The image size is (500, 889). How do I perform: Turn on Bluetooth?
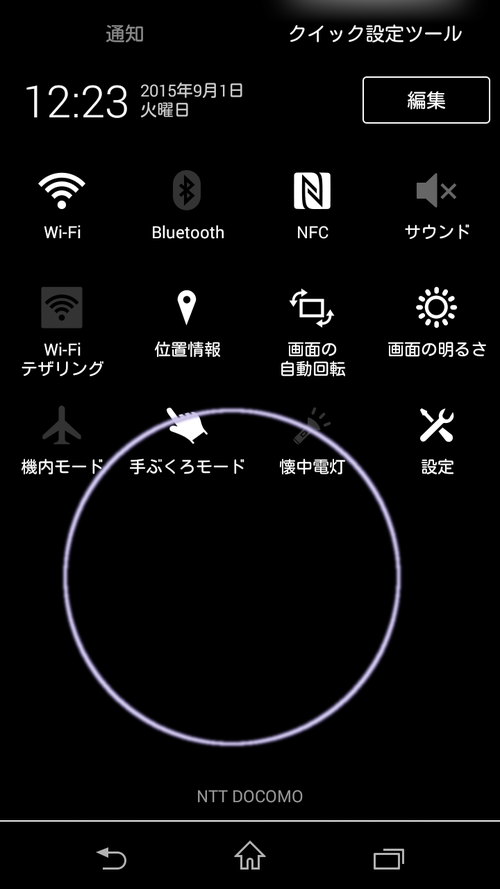[187, 206]
